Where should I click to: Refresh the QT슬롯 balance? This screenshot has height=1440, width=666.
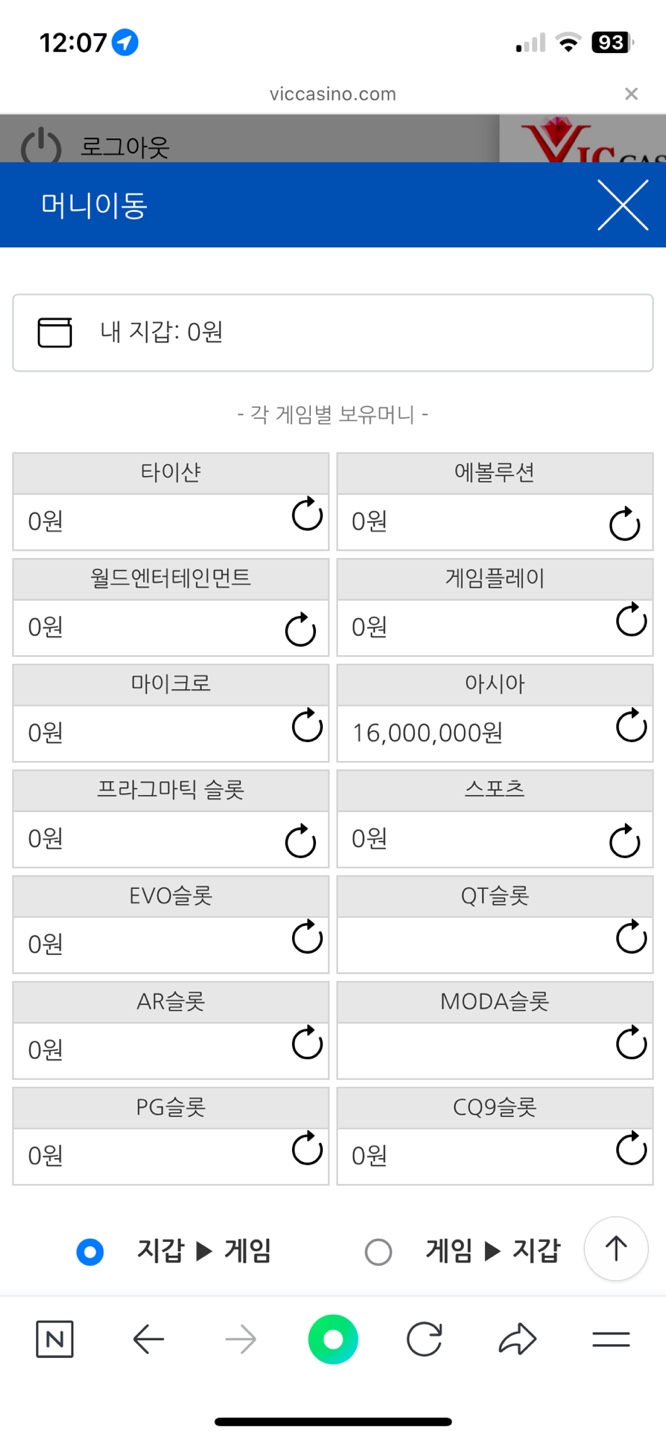(x=631, y=938)
